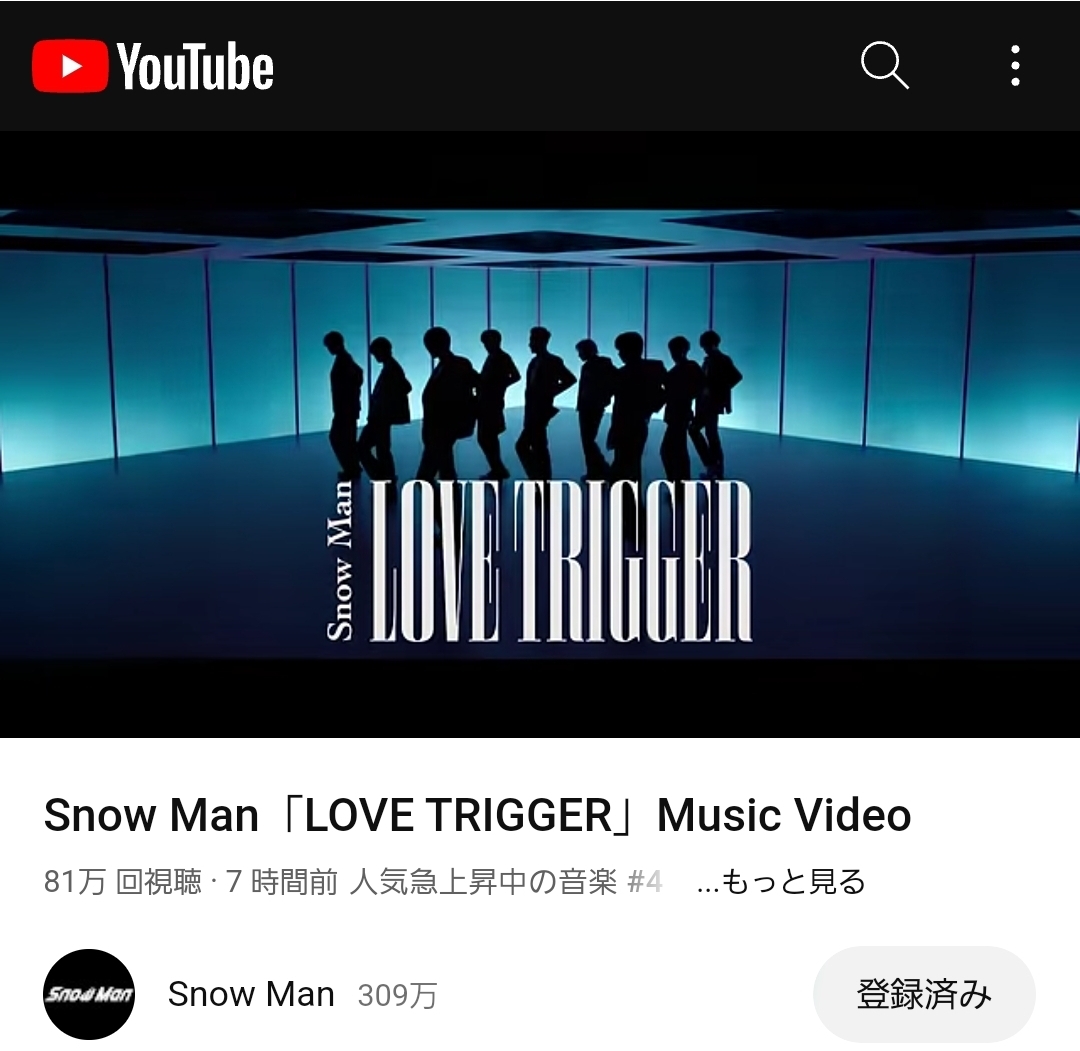Tap the 登録済み subscribed button

pos(923,994)
